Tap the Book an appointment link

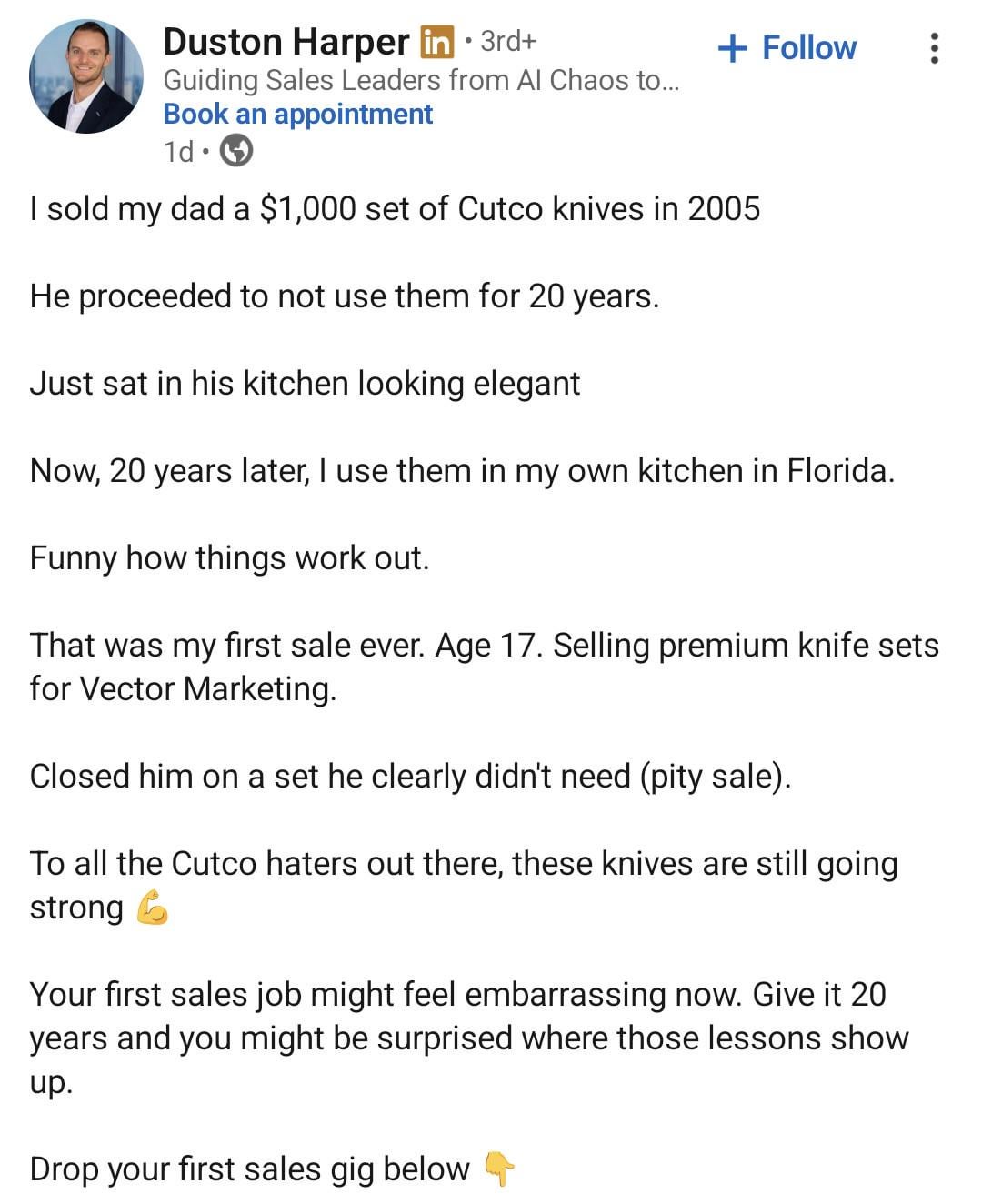click(297, 115)
